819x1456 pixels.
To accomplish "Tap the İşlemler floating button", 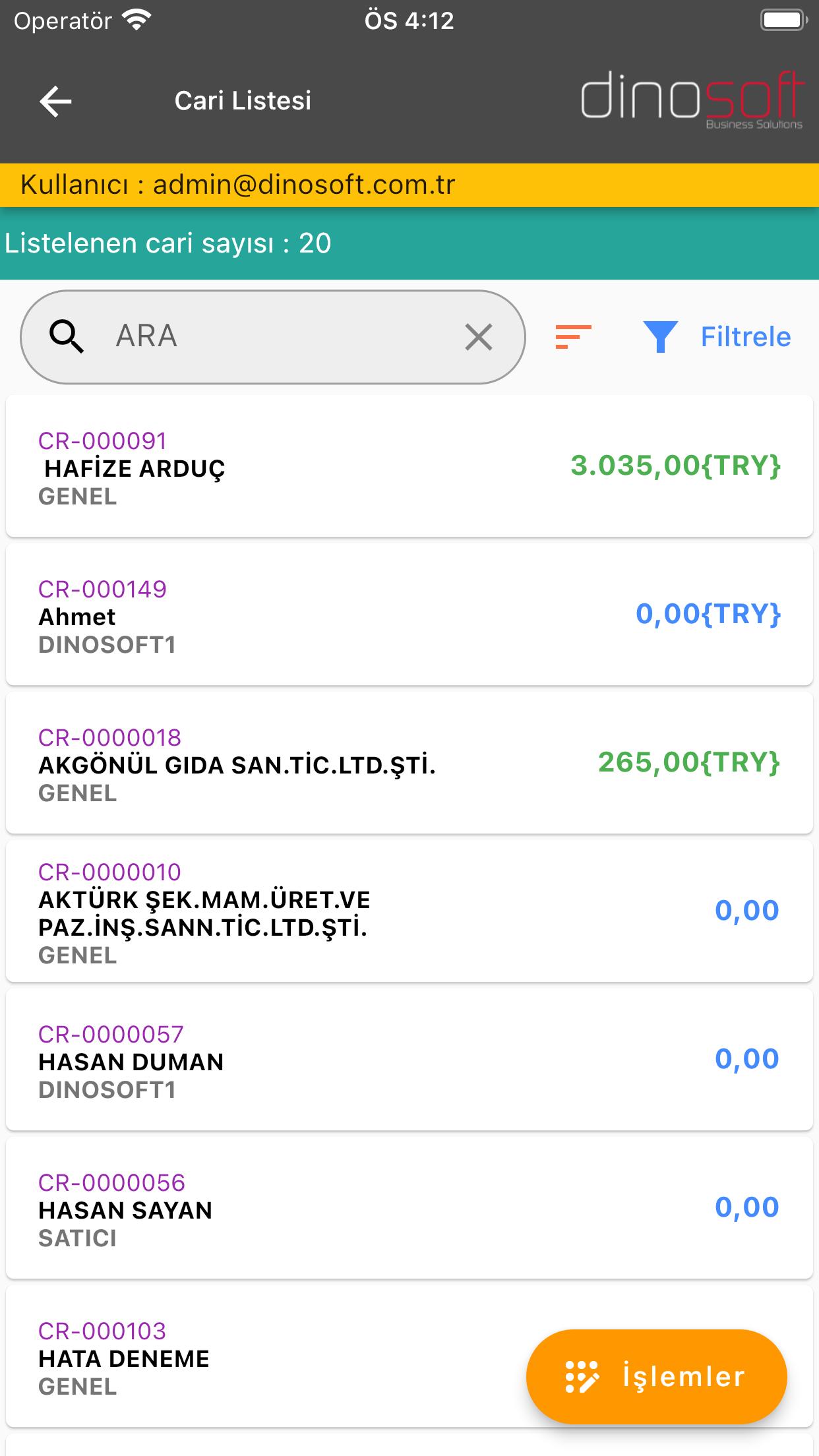I will point(656,1376).
